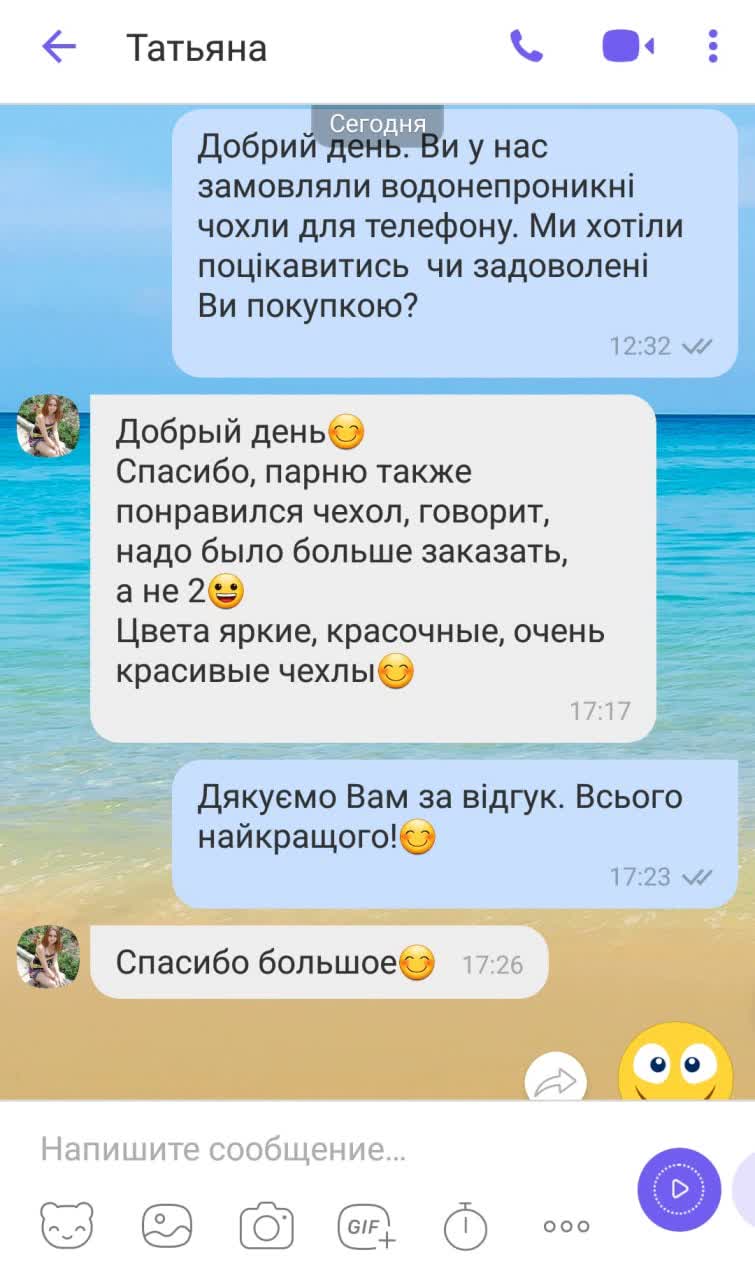The height and width of the screenshot is (1280, 755).
Task: Open the gallery to attach a photo
Action: pyautogui.click(x=167, y=1225)
